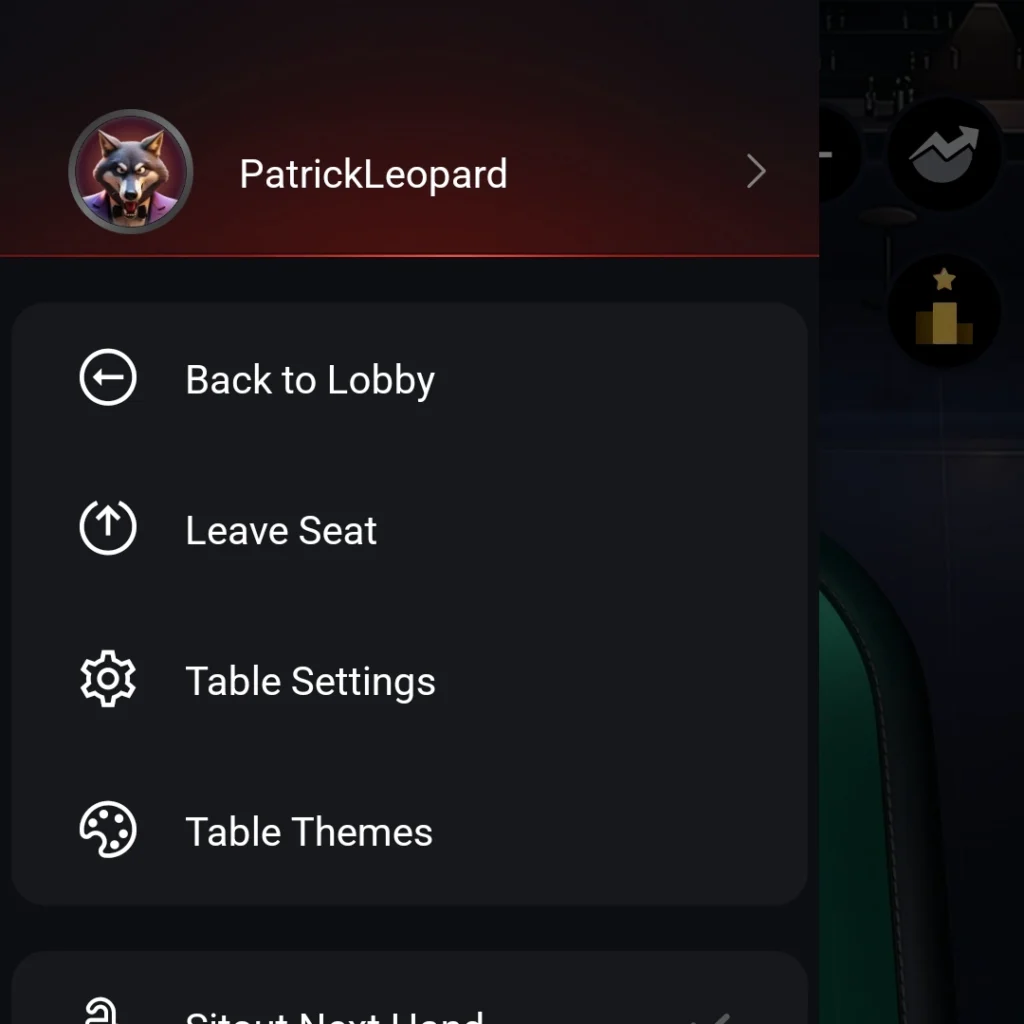Open Table Themes

(309, 832)
